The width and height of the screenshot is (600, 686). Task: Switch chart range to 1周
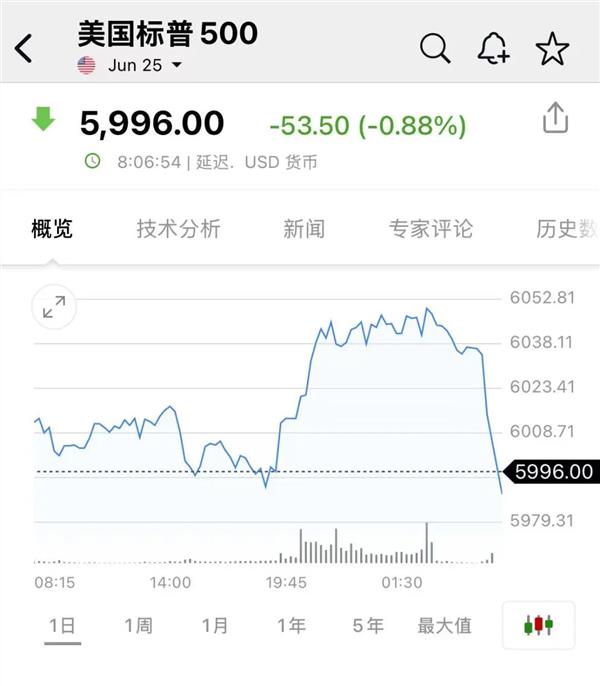coord(138,626)
